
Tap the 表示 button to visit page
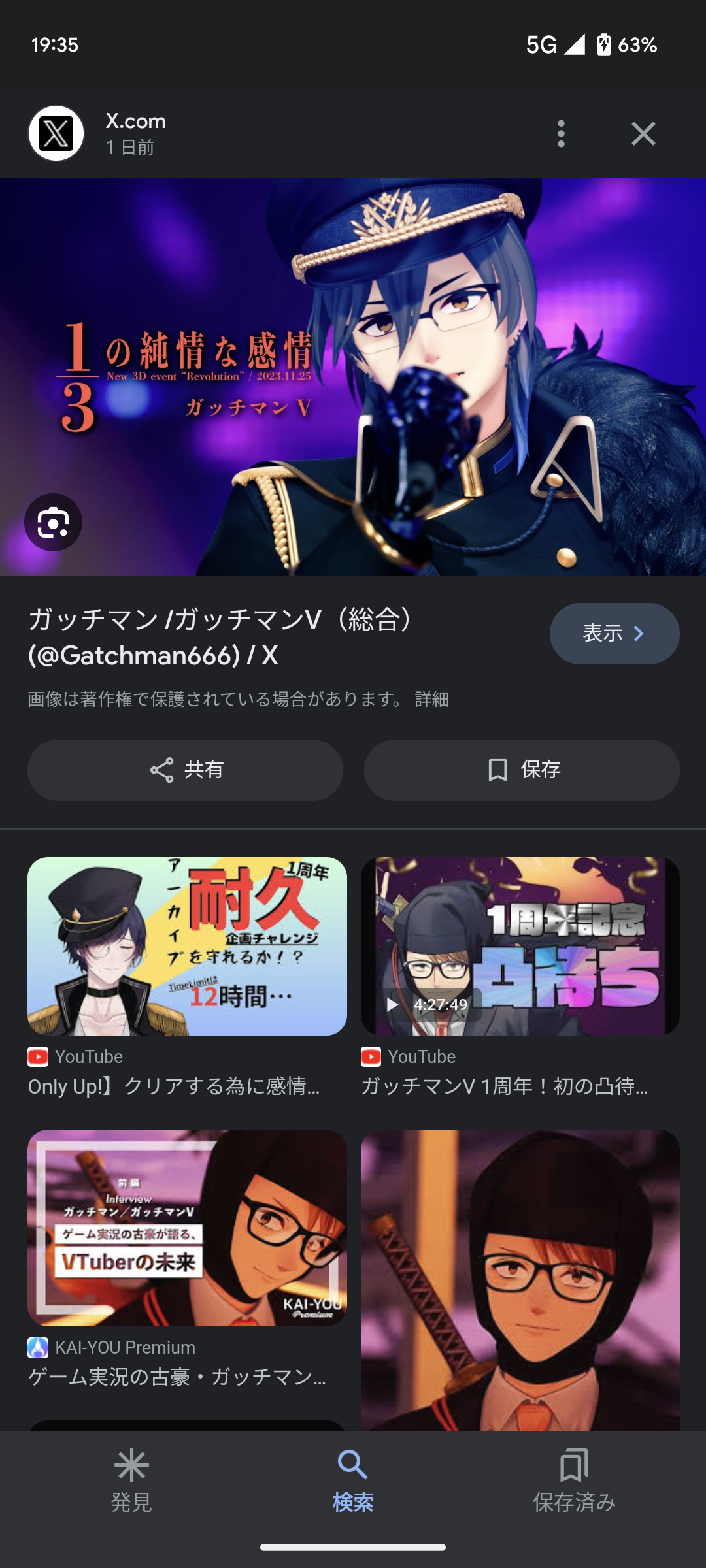click(614, 634)
